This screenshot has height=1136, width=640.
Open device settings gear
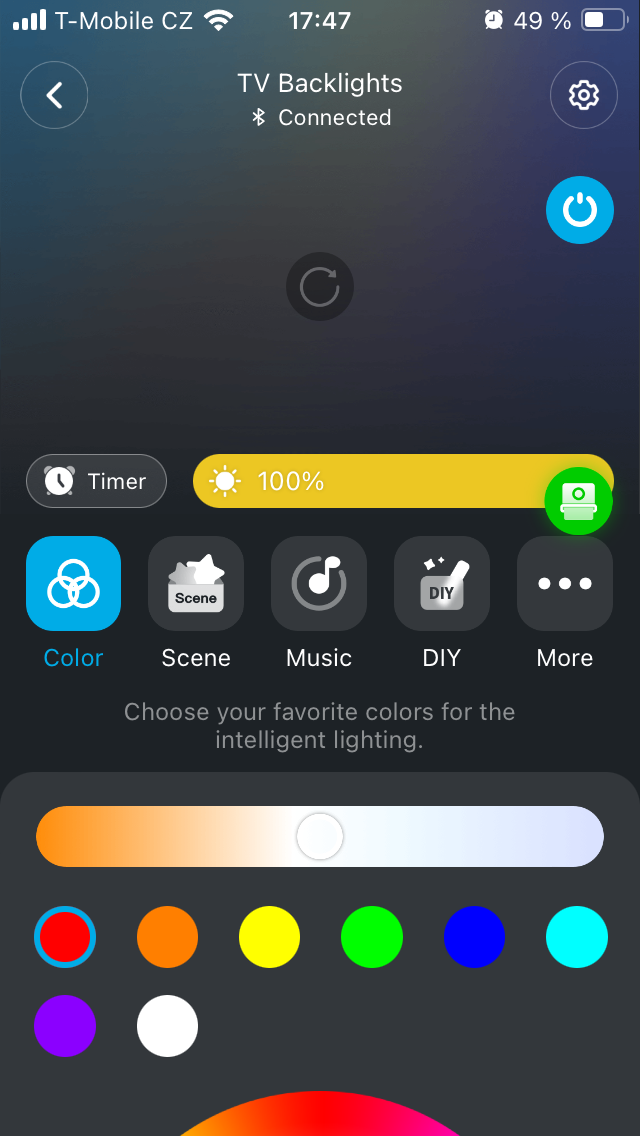tap(583, 96)
